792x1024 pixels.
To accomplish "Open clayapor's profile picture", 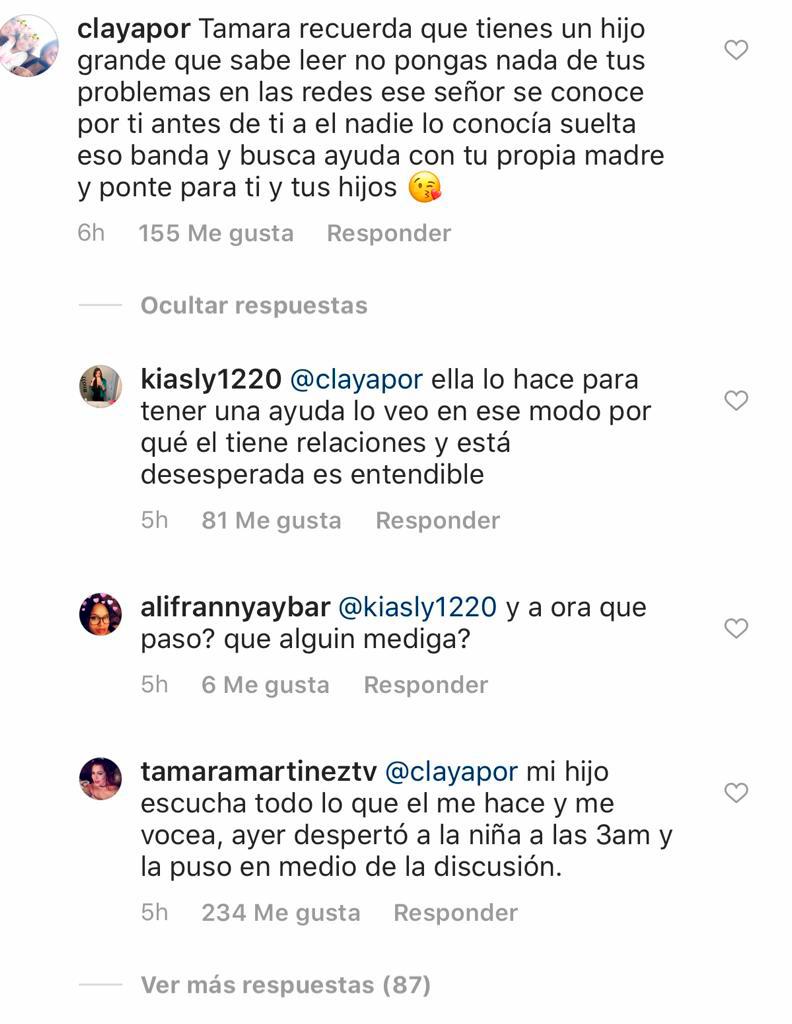I will click(30, 46).
